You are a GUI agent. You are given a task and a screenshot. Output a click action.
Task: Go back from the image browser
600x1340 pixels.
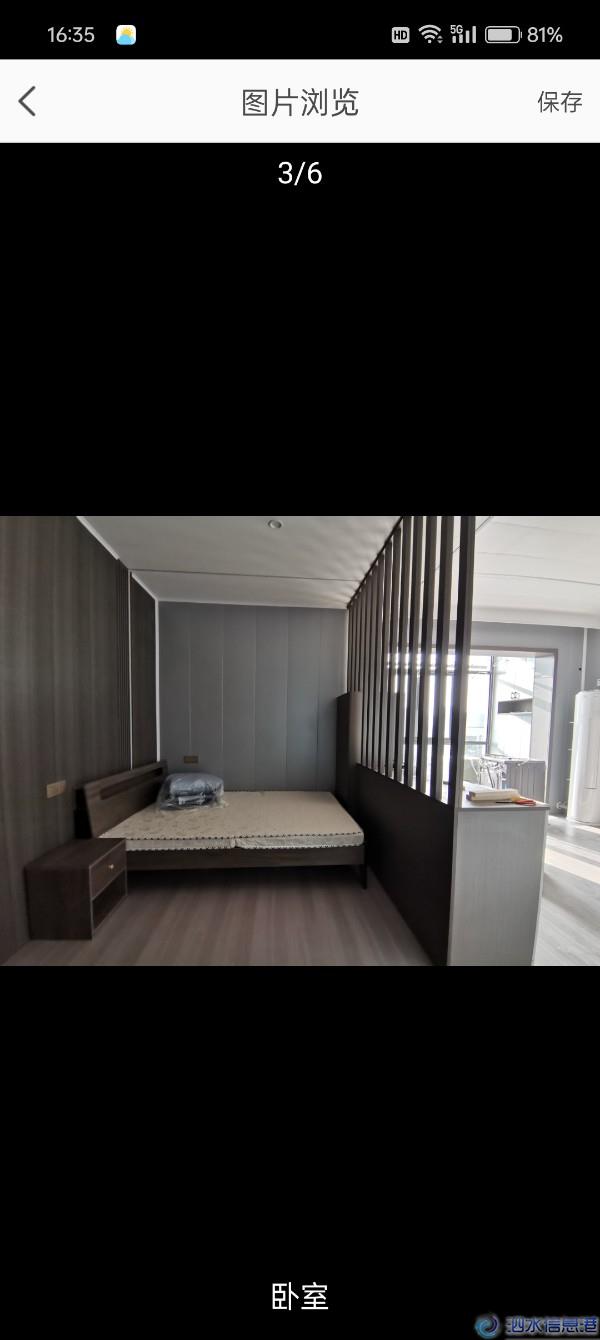pyautogui.click(x=28, y=101)
